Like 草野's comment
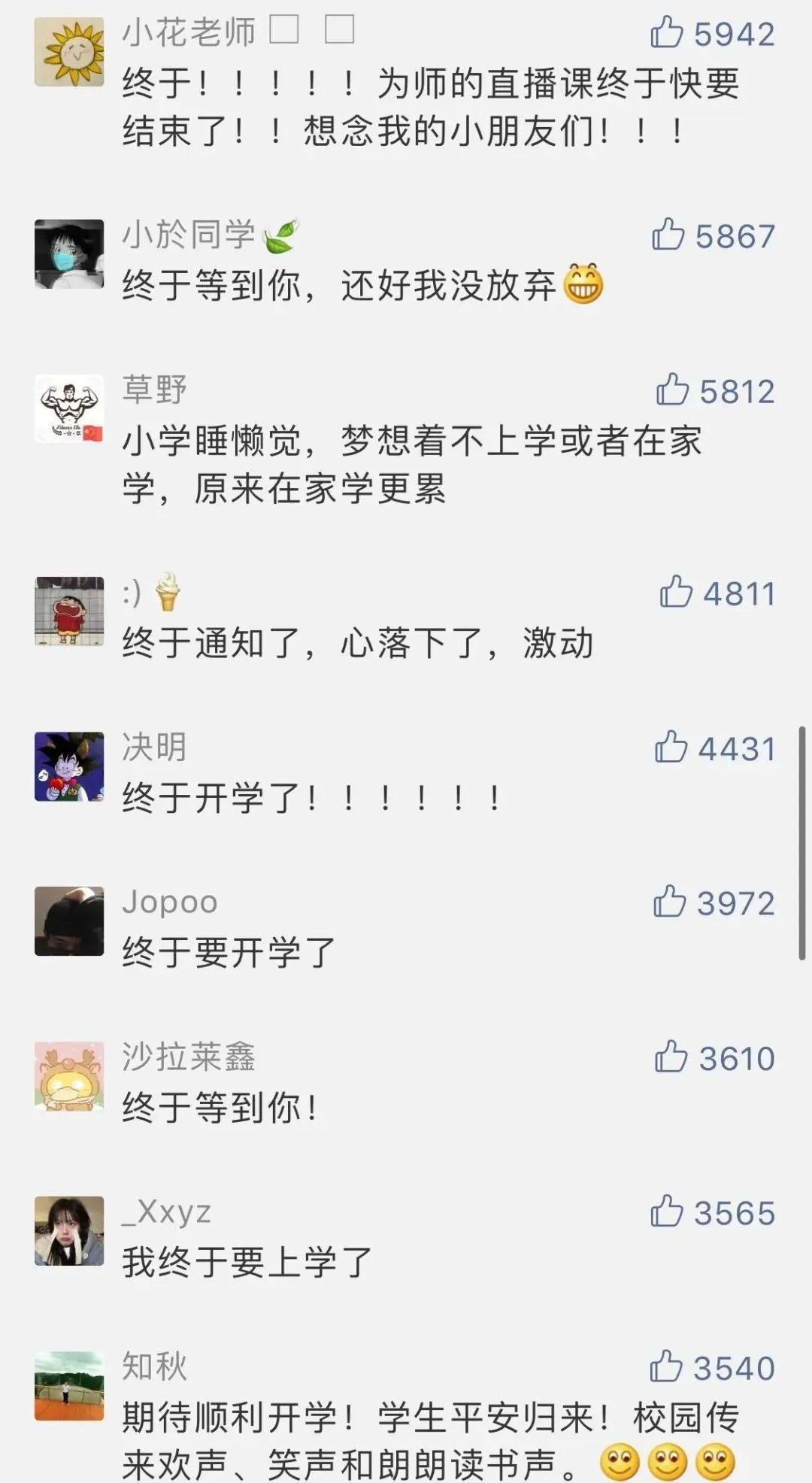This screenshot has width=812, height=1483. click(672, 390)
